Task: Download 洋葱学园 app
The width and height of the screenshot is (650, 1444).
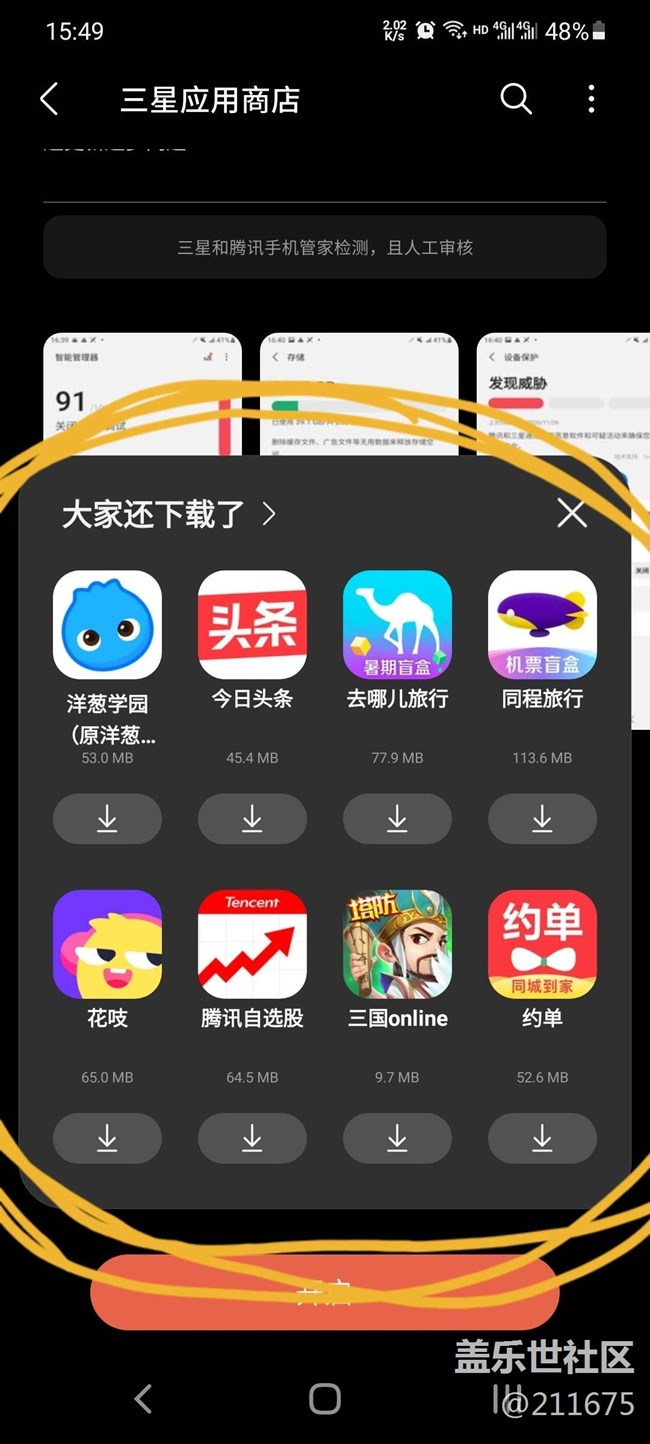Action: tap(107, 819)
